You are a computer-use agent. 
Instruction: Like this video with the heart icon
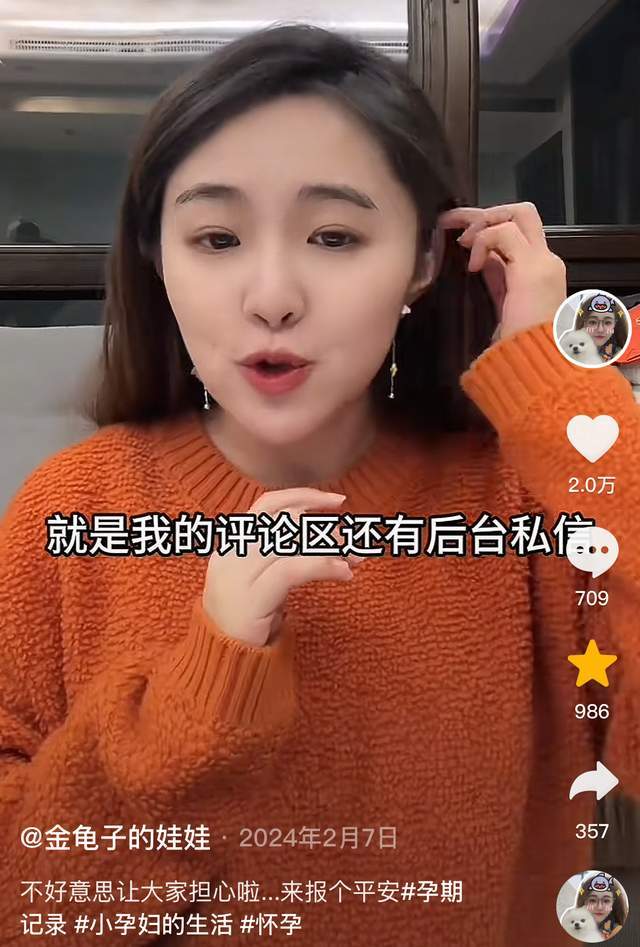(592, 438)
